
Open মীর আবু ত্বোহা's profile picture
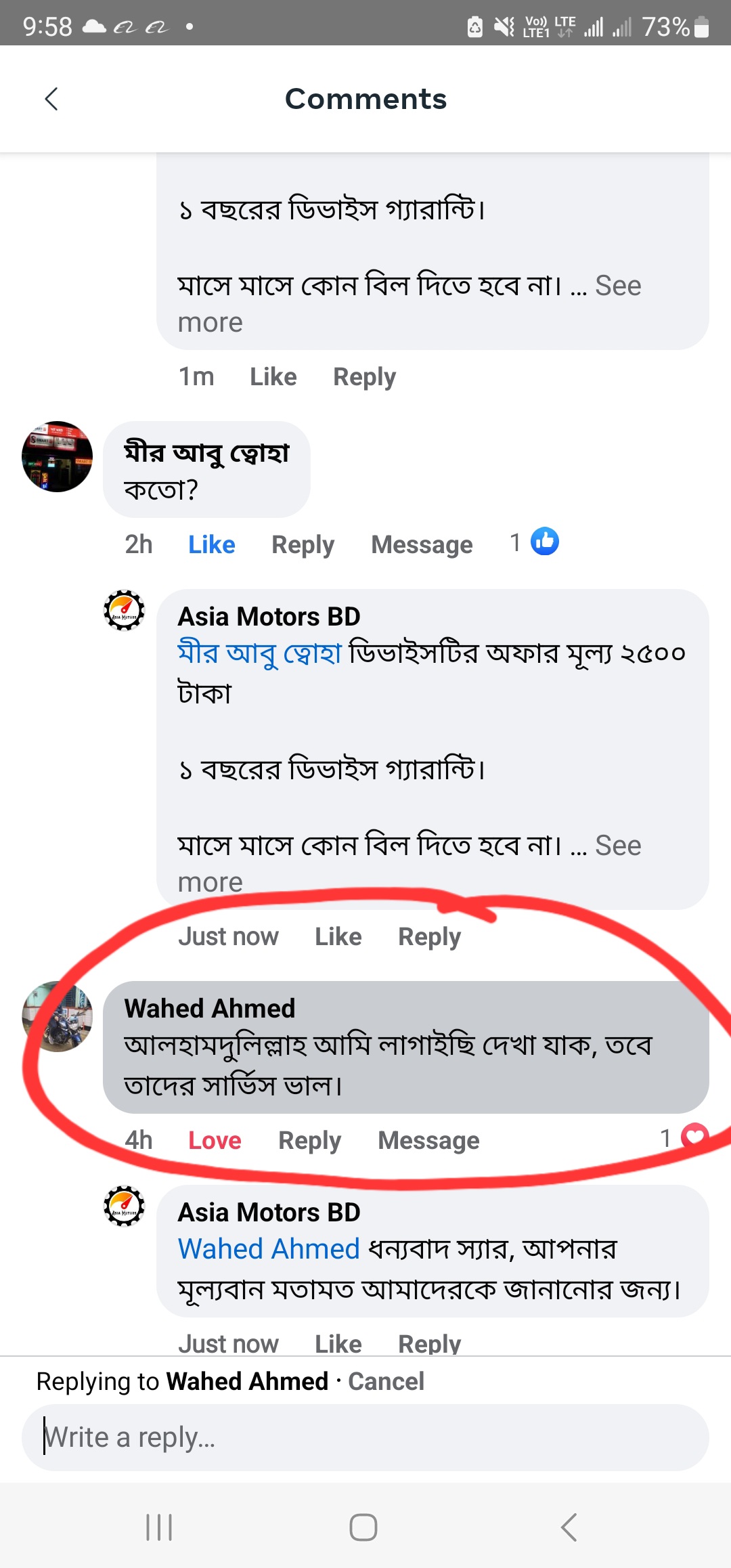58,457
